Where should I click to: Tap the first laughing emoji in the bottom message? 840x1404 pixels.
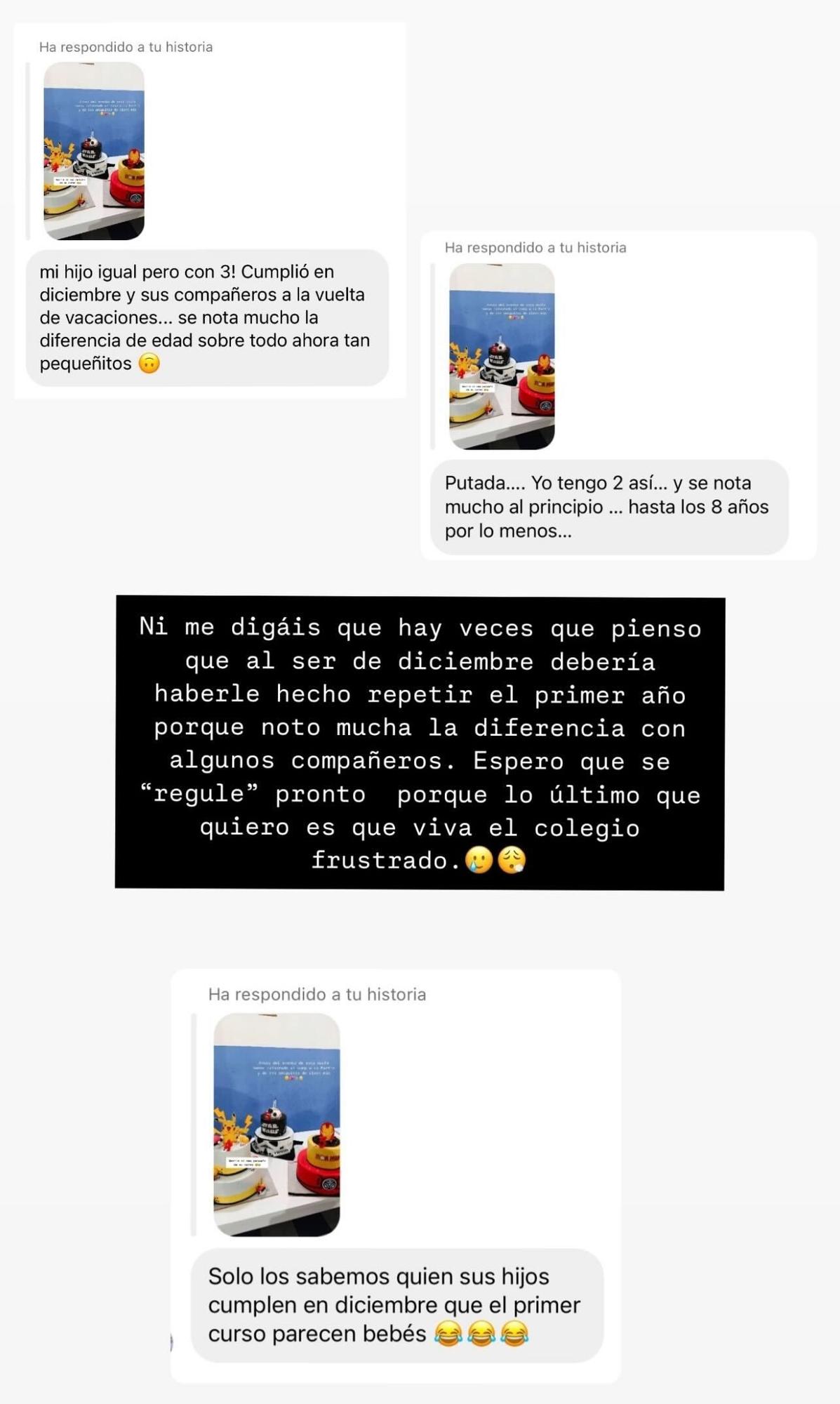[x=449, y=1333]
